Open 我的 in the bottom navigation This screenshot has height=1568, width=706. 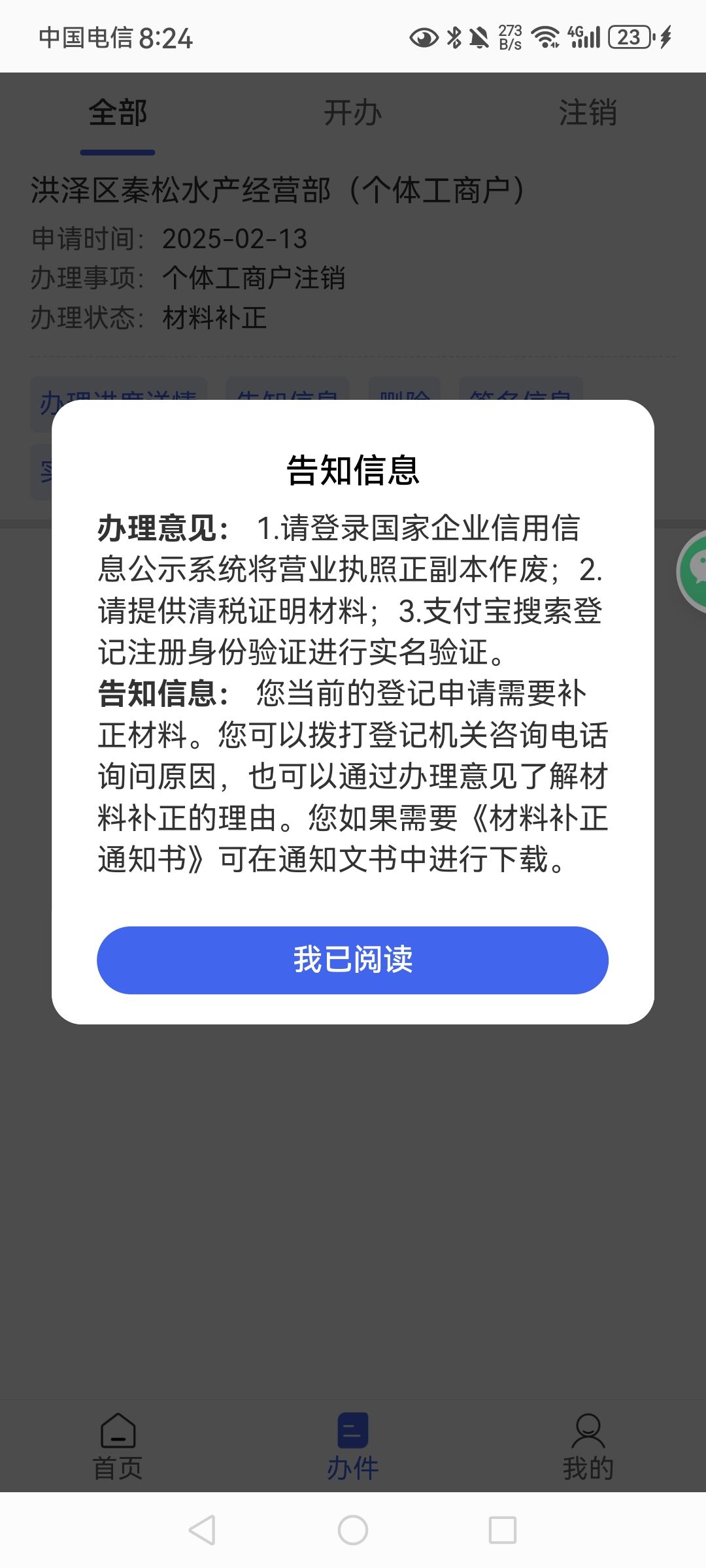point(588,1446)
